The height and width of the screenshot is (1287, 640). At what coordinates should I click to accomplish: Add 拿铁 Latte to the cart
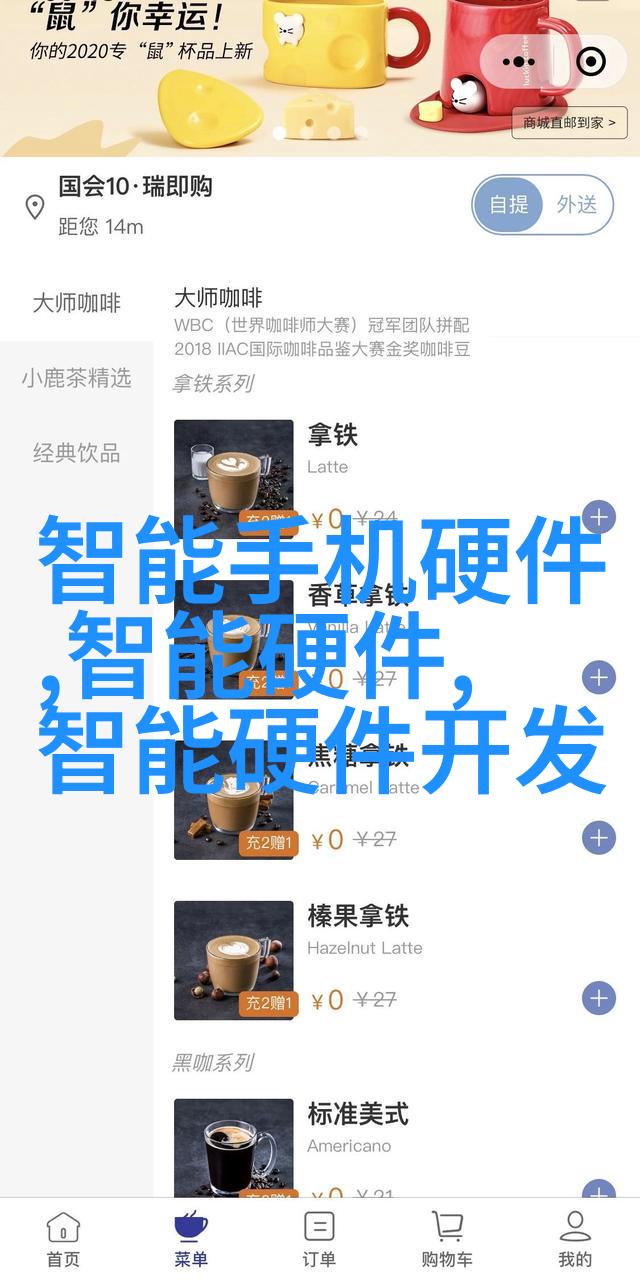pos(599,517)
